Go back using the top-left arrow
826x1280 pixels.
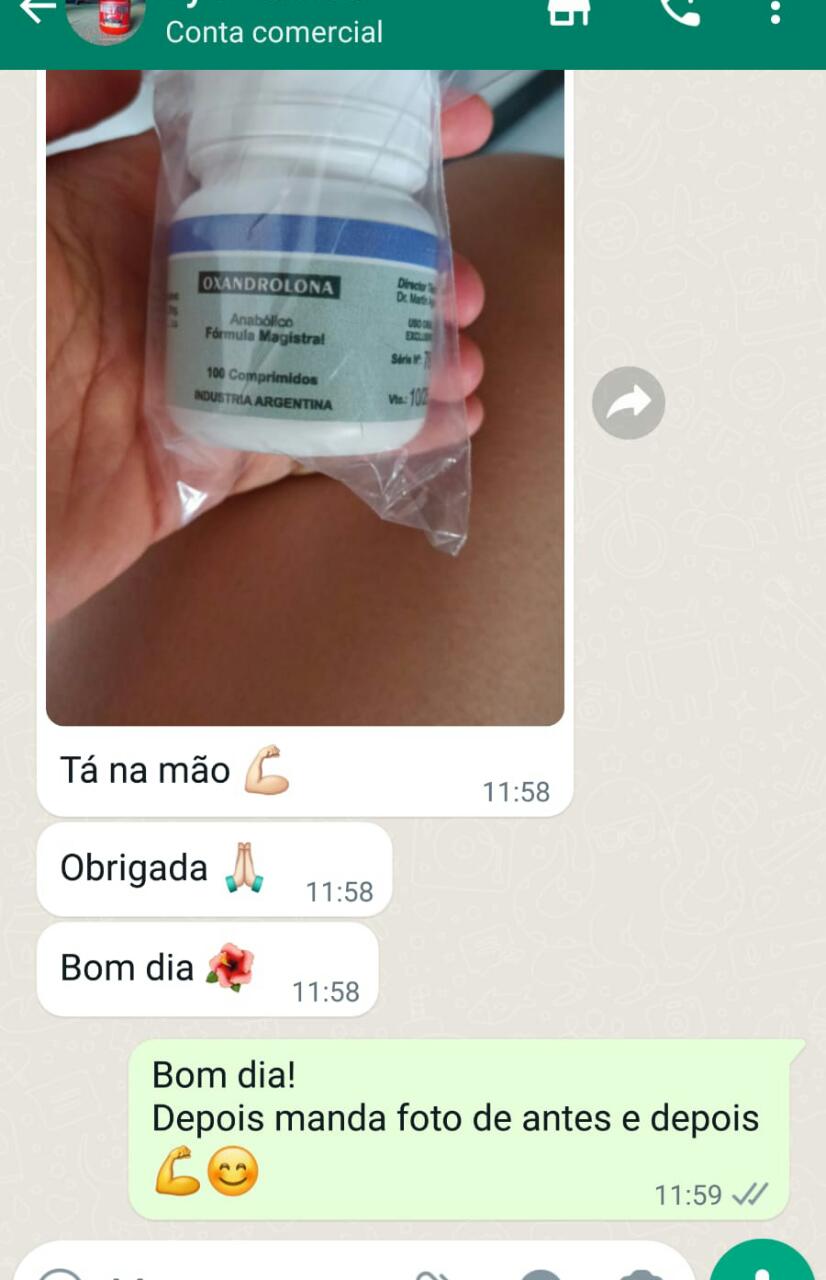click(35, 10)
